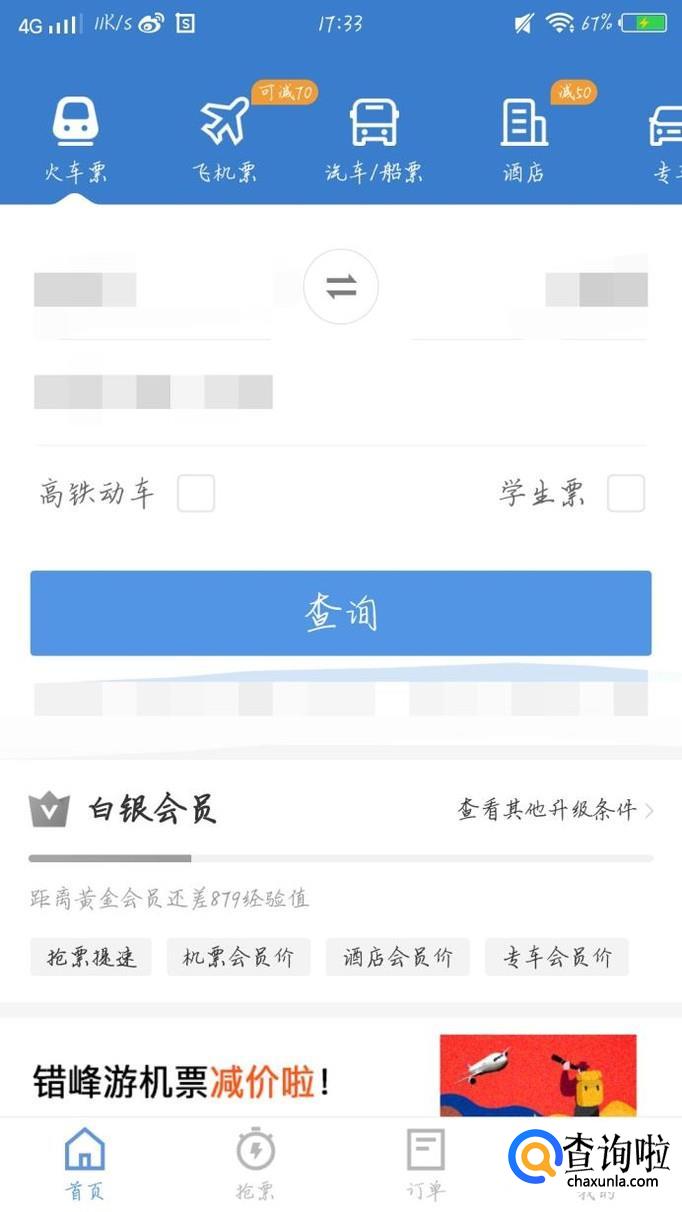Image resolution: width=682 pixels, height=1212 pixels.
Task: Select the 酒店 tab
Action: pos(524,140)
